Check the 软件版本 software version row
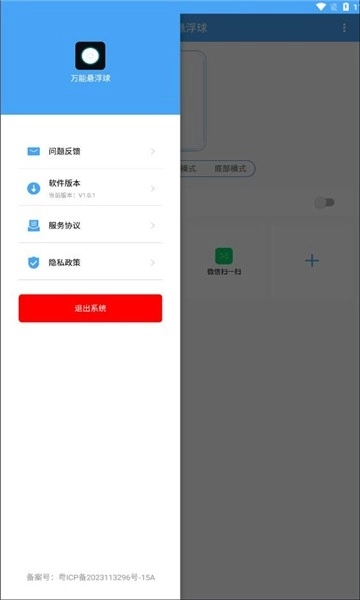This screenshot has height=600, width=360. 90,189
